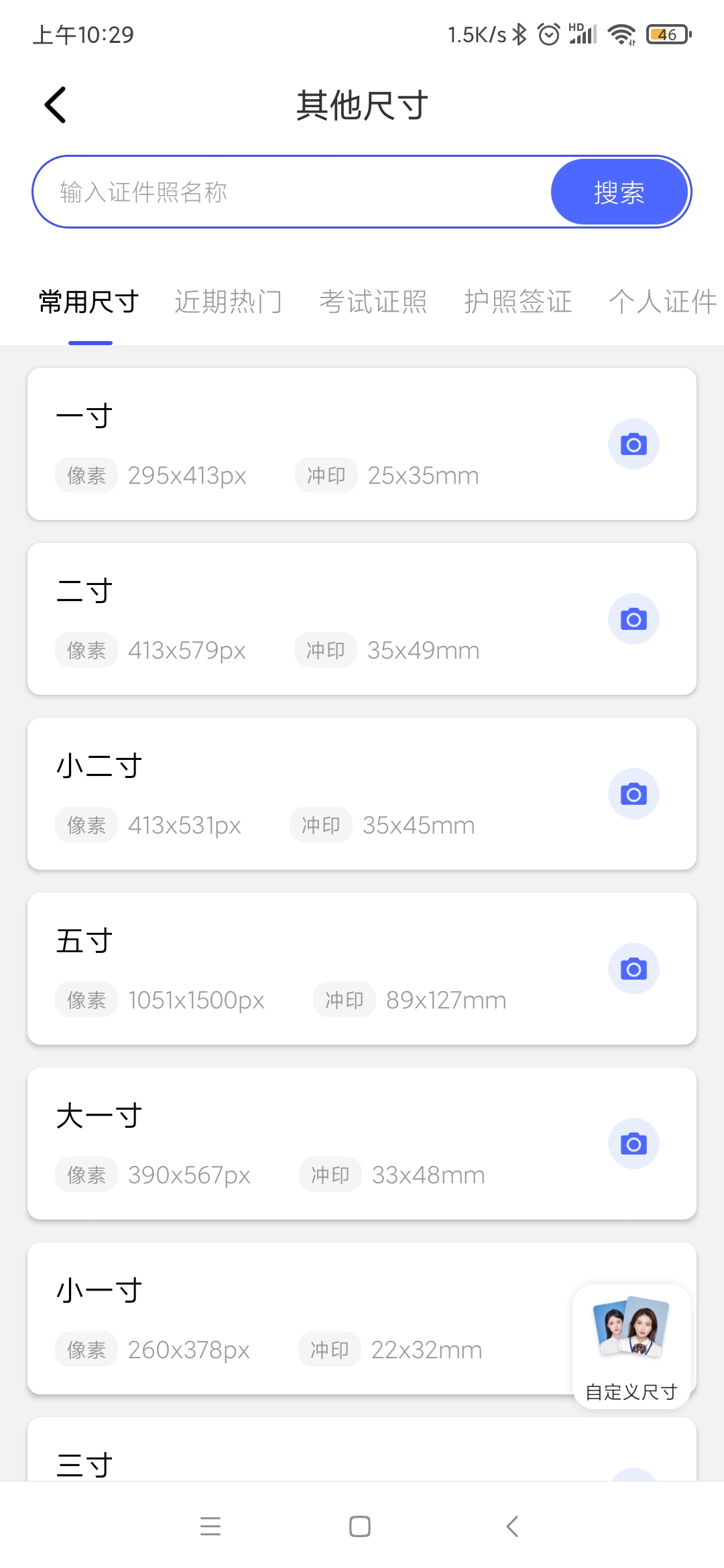This screenshot has height=1568, width=724.
Task: Open recent apps from navigation bar
Action: click(210, 1526)
